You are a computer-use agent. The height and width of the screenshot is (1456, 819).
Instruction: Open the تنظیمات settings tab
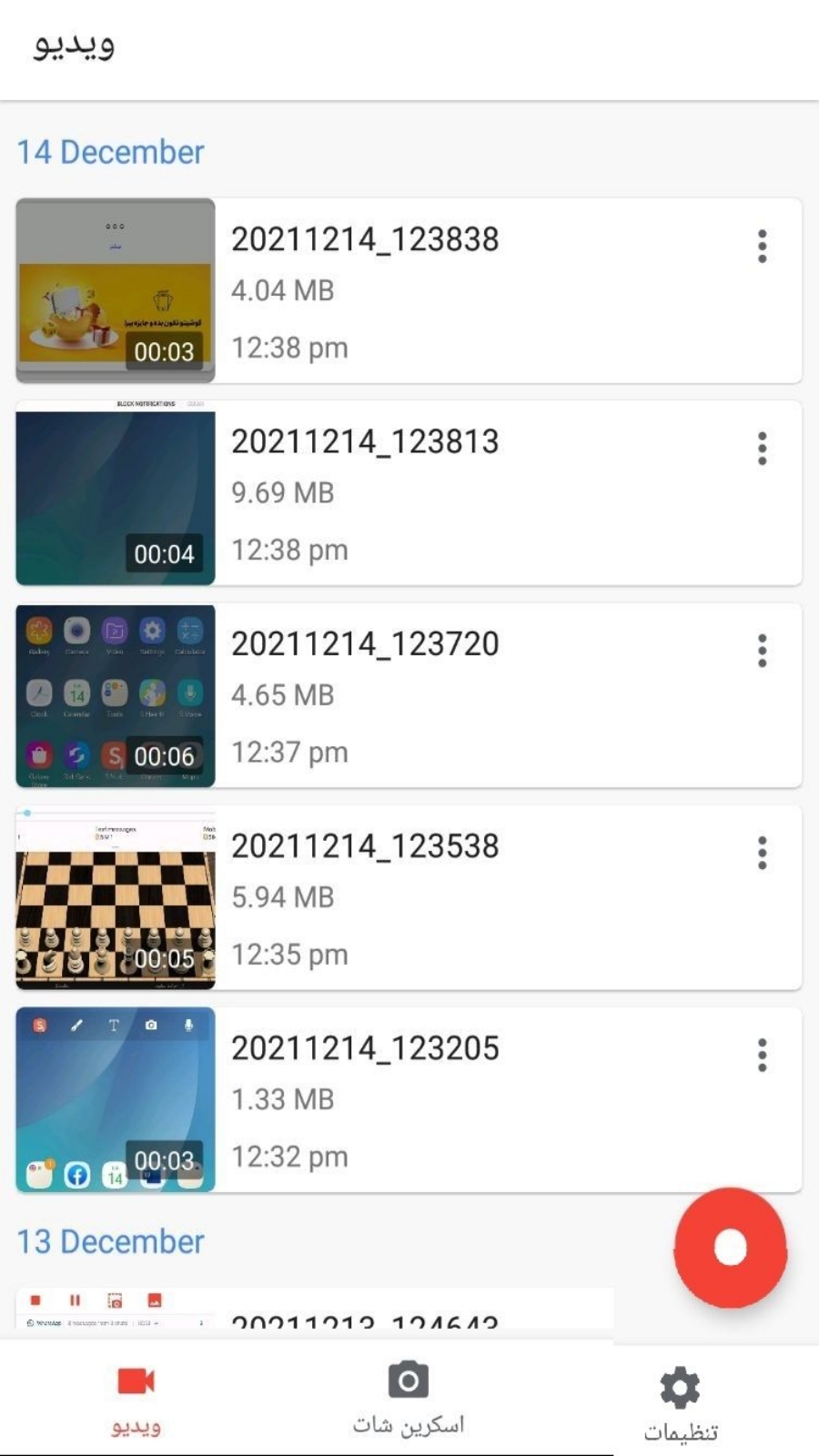681,1406
